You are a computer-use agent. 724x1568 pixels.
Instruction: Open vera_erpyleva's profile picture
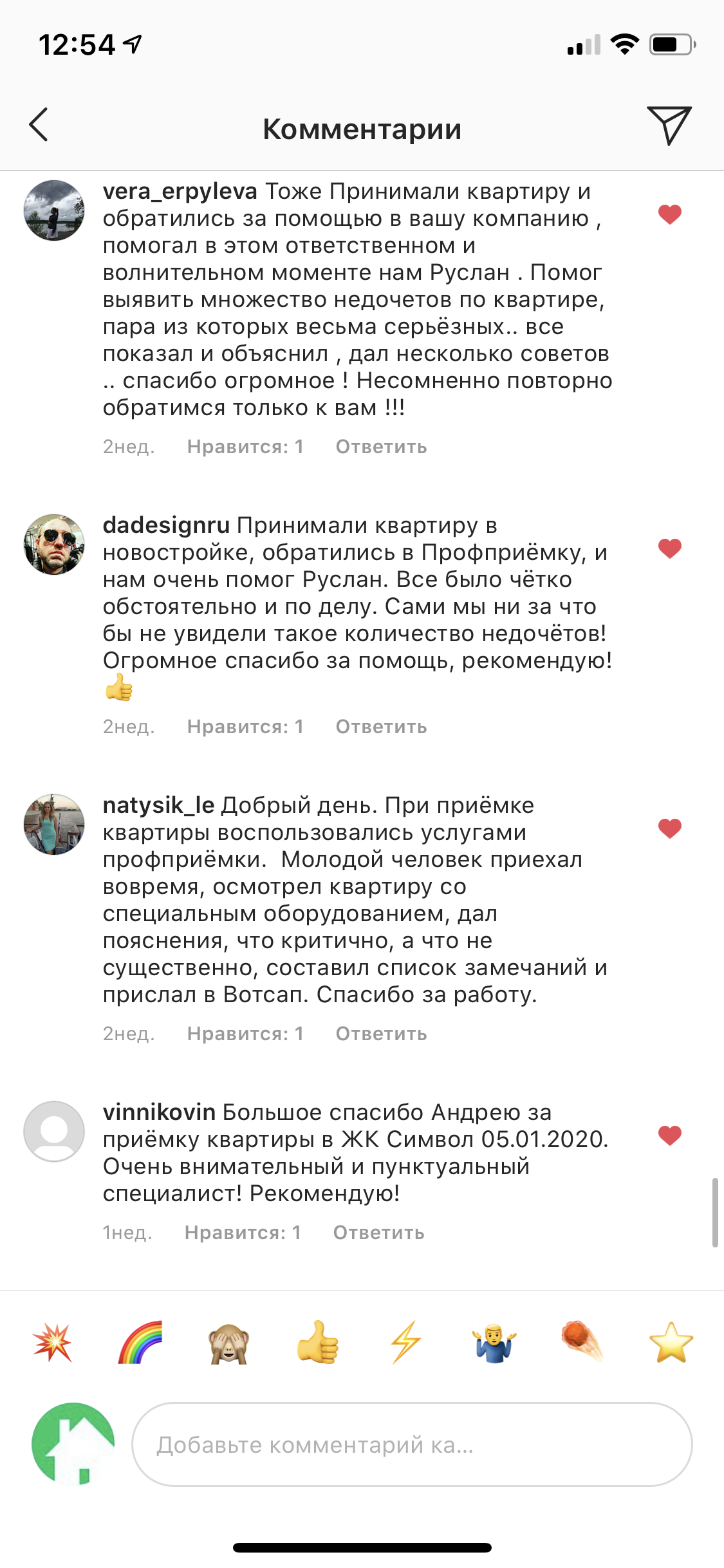[54, 210]
